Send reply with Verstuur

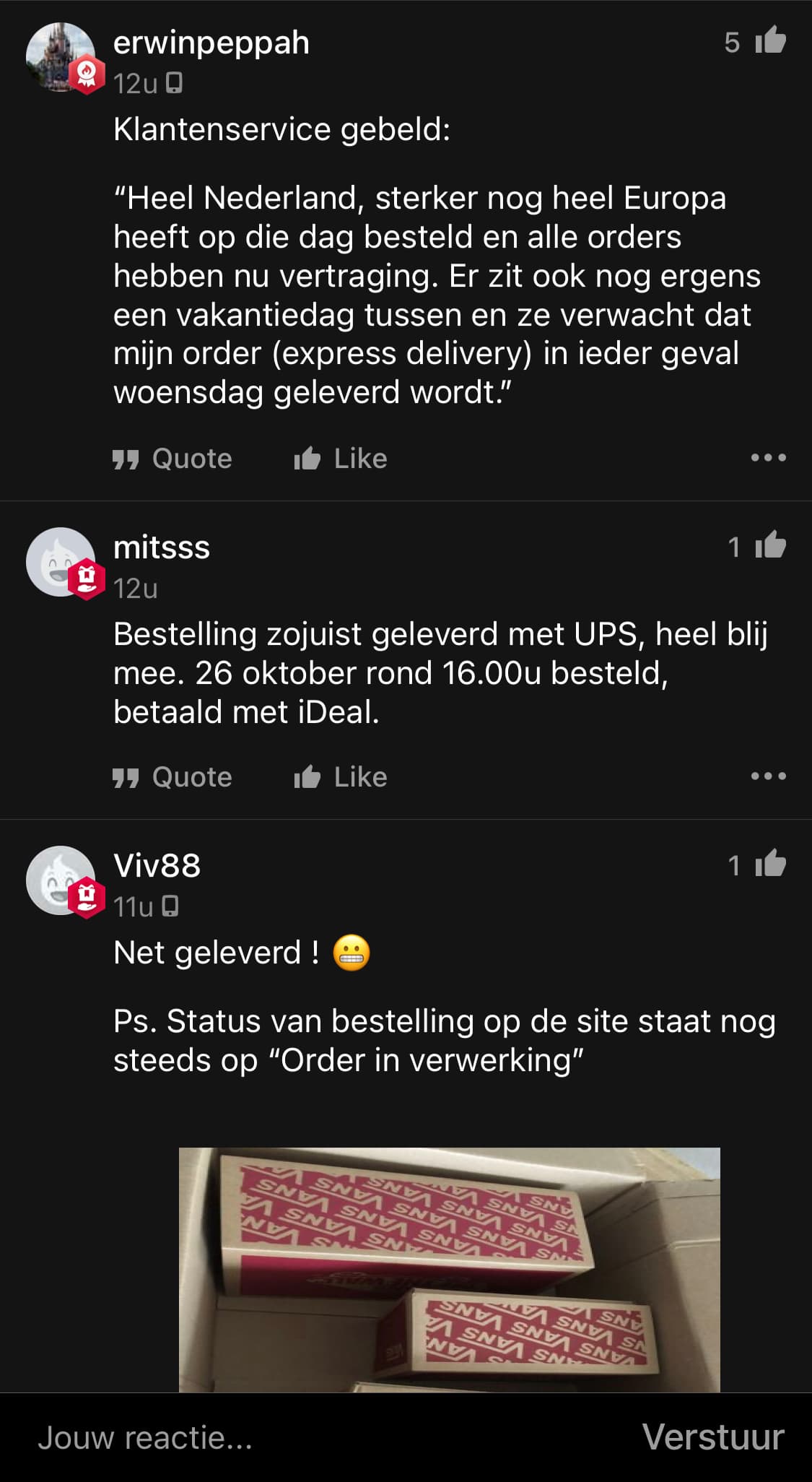(712, 1437)
